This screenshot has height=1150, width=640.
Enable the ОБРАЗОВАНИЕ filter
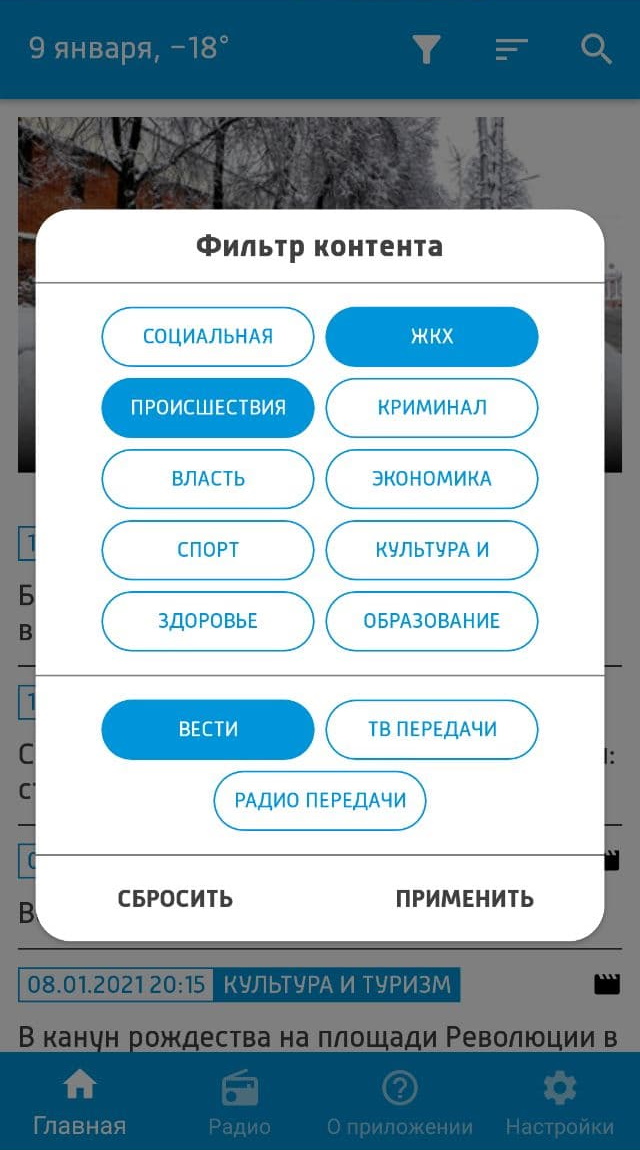(x=432, y=621)
